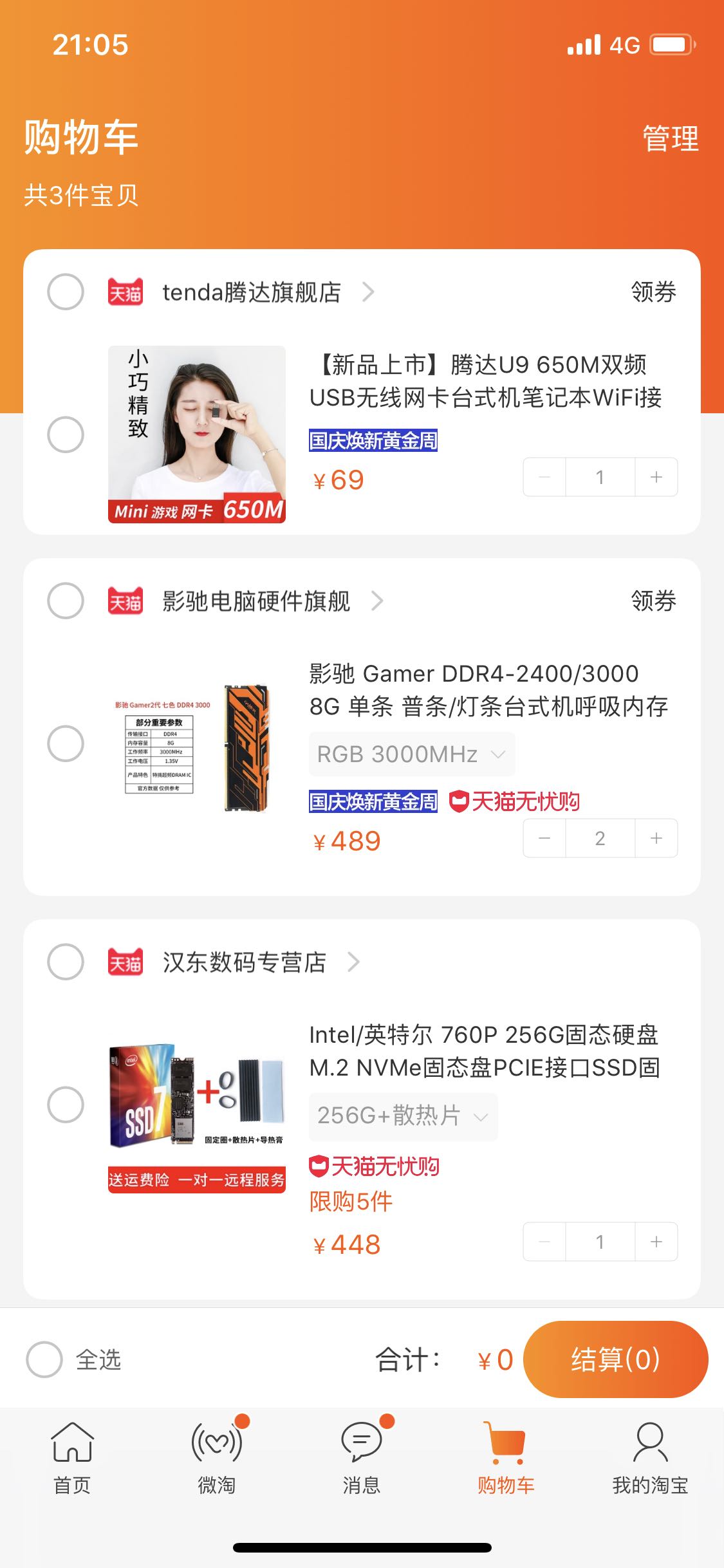Go to the 消息 tab
The height and width of the screenshot is (1568, 724).
click(x=362, y=1459)
